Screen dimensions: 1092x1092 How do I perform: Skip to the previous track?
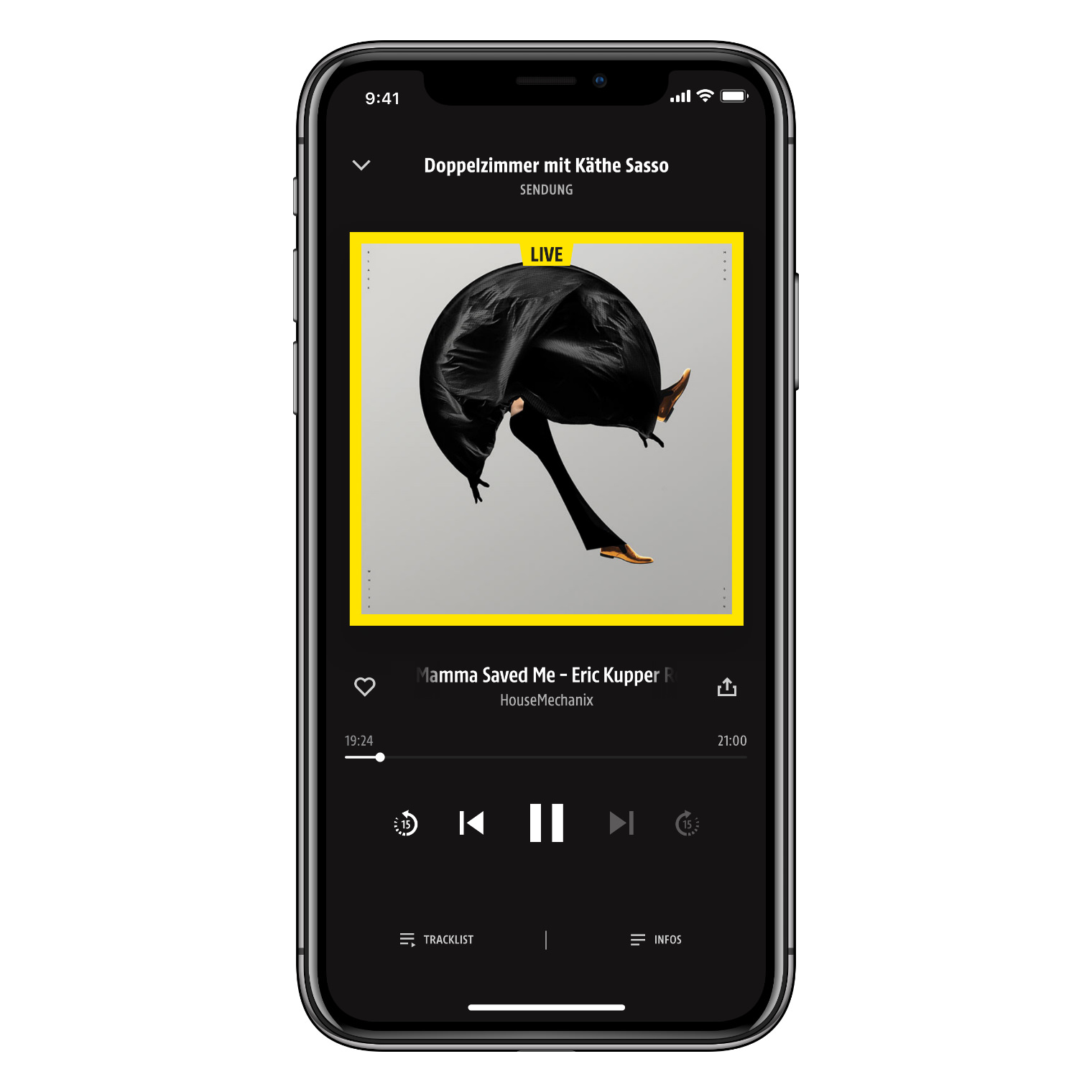[472, 823]
